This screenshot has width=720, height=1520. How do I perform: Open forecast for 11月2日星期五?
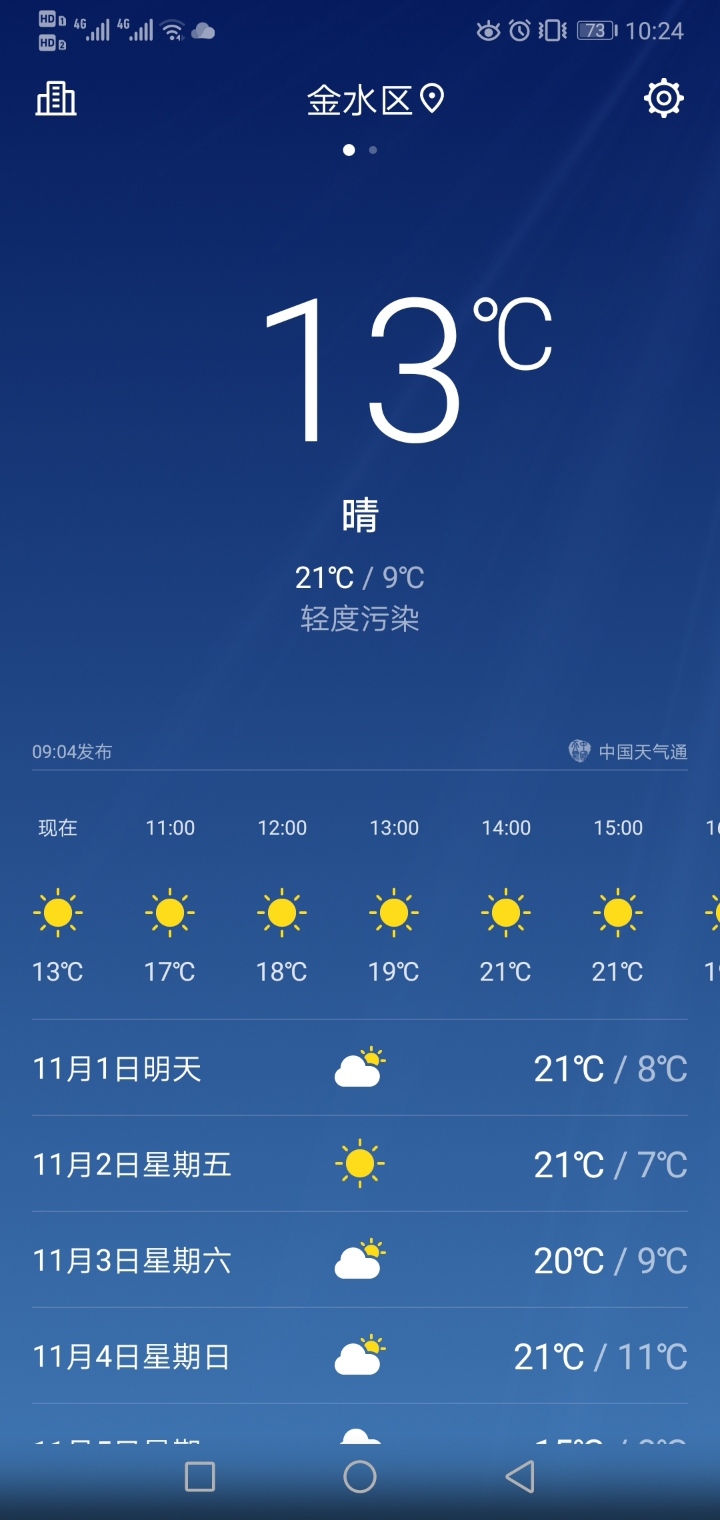[360, 1164]
